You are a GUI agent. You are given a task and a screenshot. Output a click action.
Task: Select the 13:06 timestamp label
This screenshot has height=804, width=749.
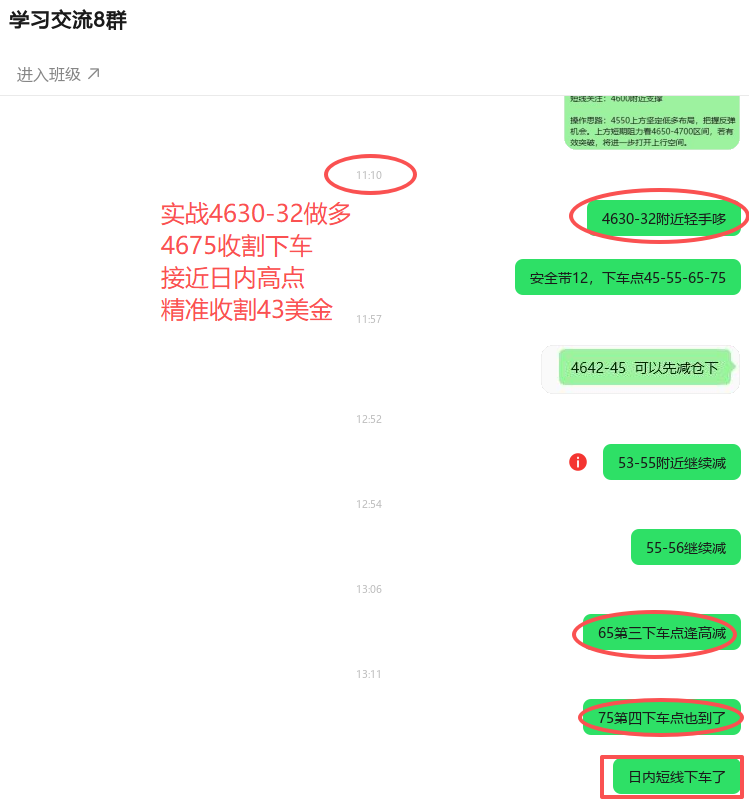[x=369, y=589]
